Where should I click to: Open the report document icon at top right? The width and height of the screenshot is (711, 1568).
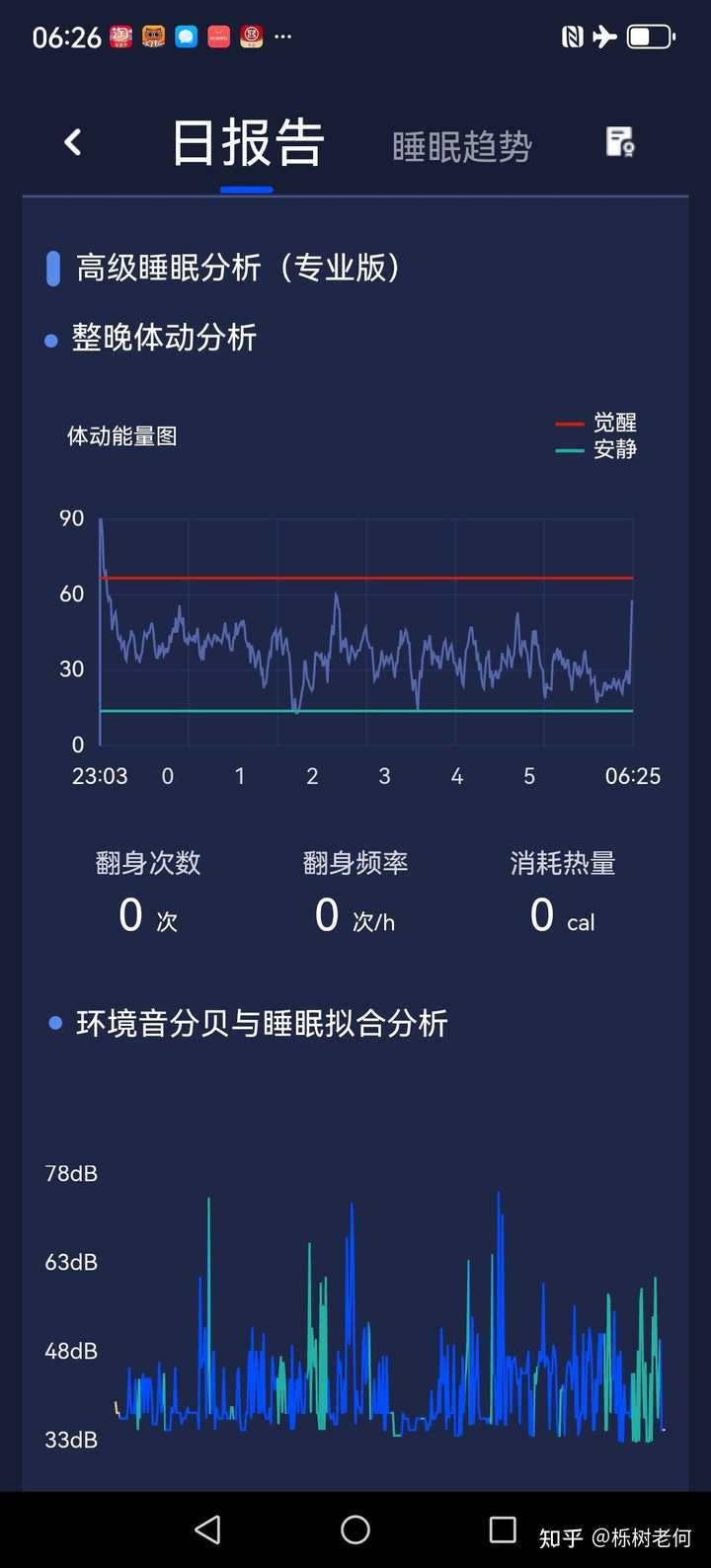coord(620,142)
